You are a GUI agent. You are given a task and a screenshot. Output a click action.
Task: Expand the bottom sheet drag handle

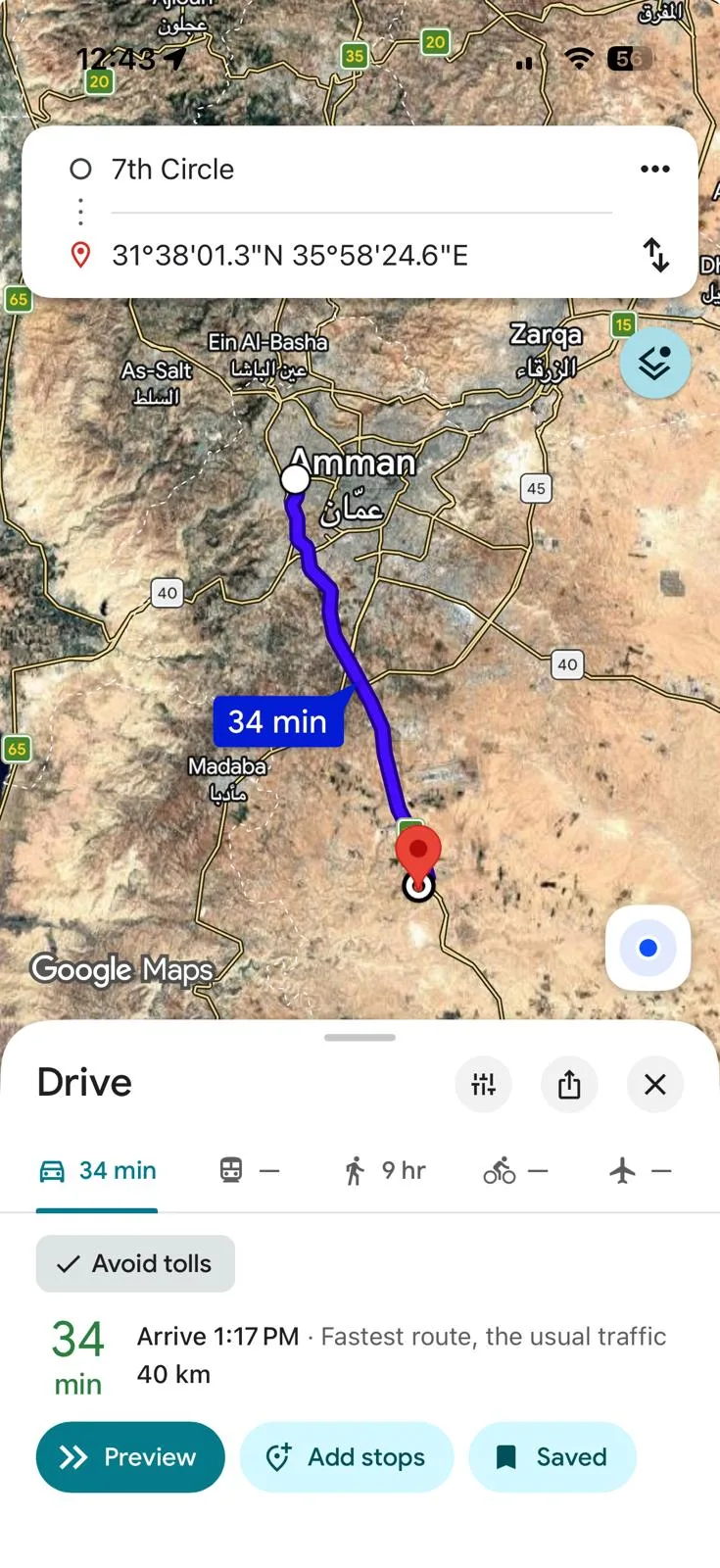[x=360, y=1037]
